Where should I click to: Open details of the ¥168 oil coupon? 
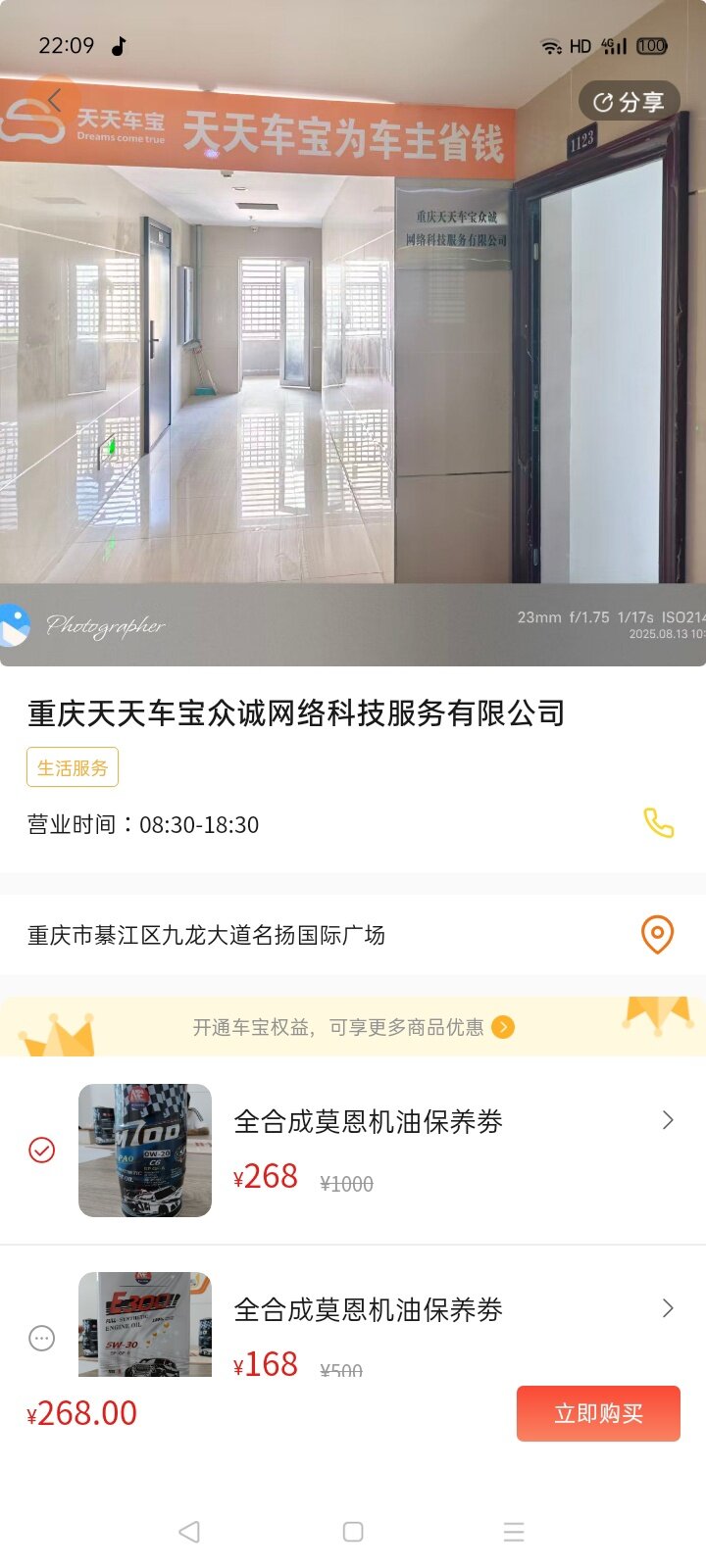click(x=668, y=1308)
